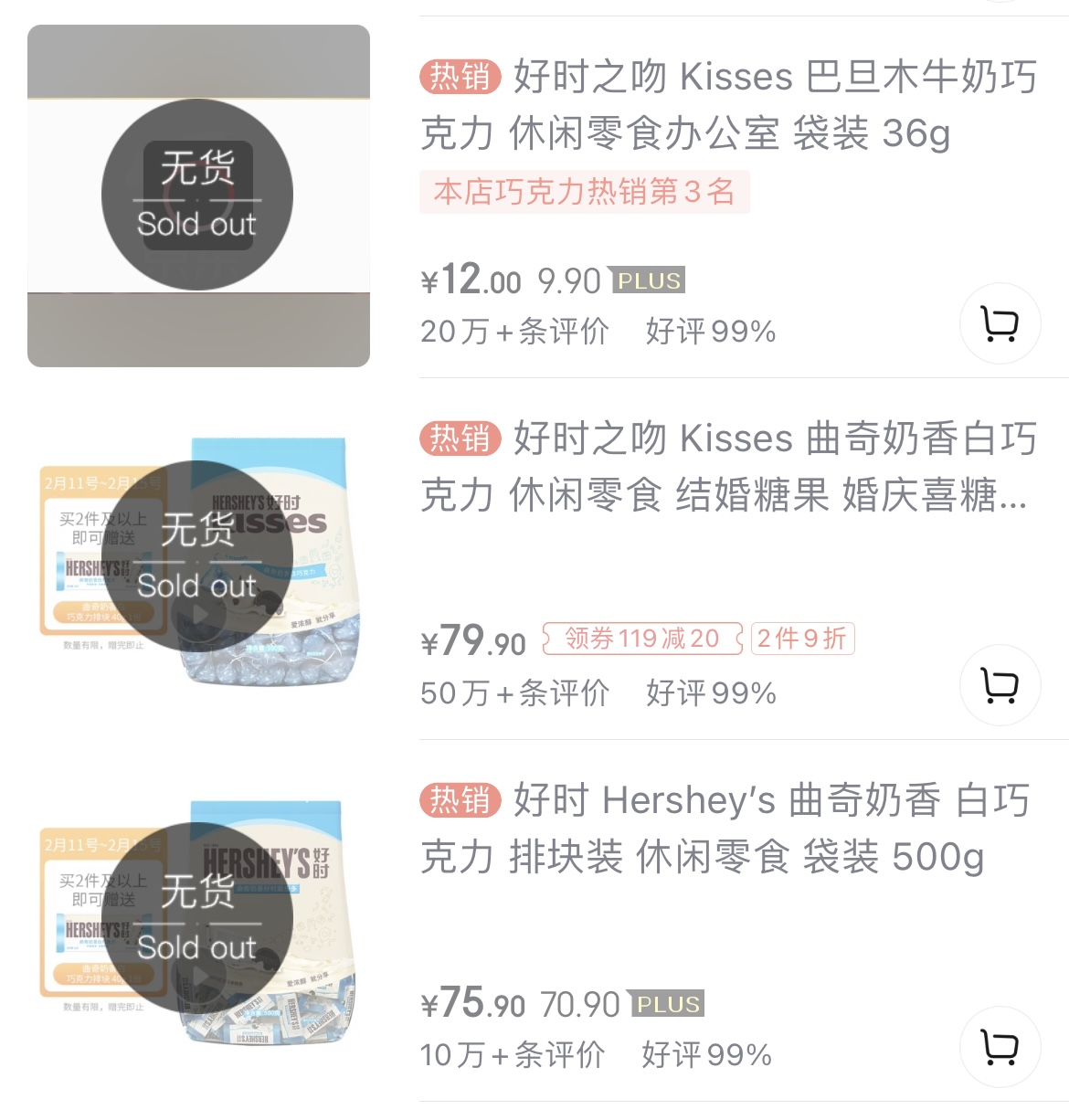Add the Kisses 曲奇奶香白巧克力 to cart
This screenshot has height=1120, width=1069.
coord(1001,686)
